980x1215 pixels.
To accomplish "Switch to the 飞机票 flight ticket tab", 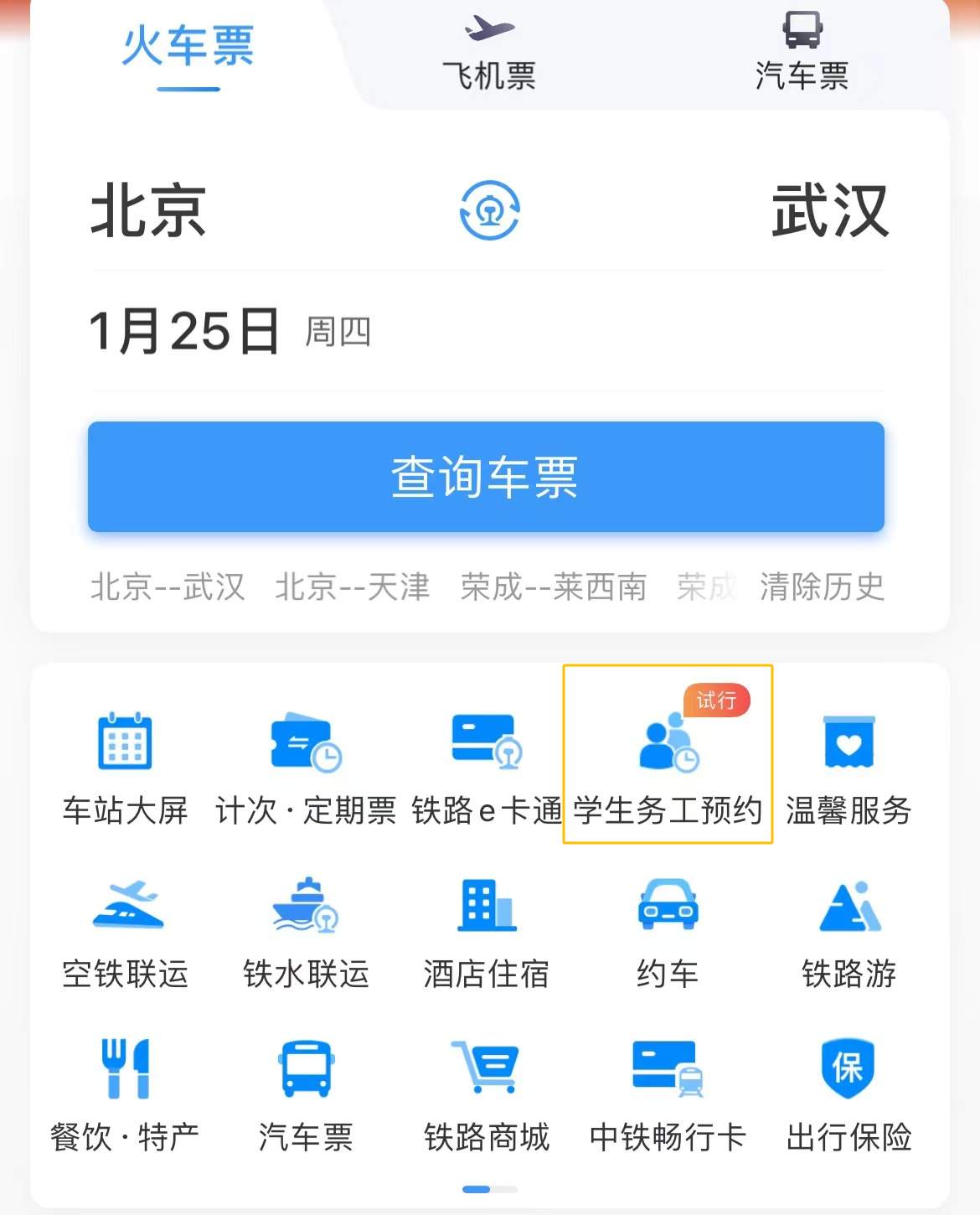I will 488,50.
